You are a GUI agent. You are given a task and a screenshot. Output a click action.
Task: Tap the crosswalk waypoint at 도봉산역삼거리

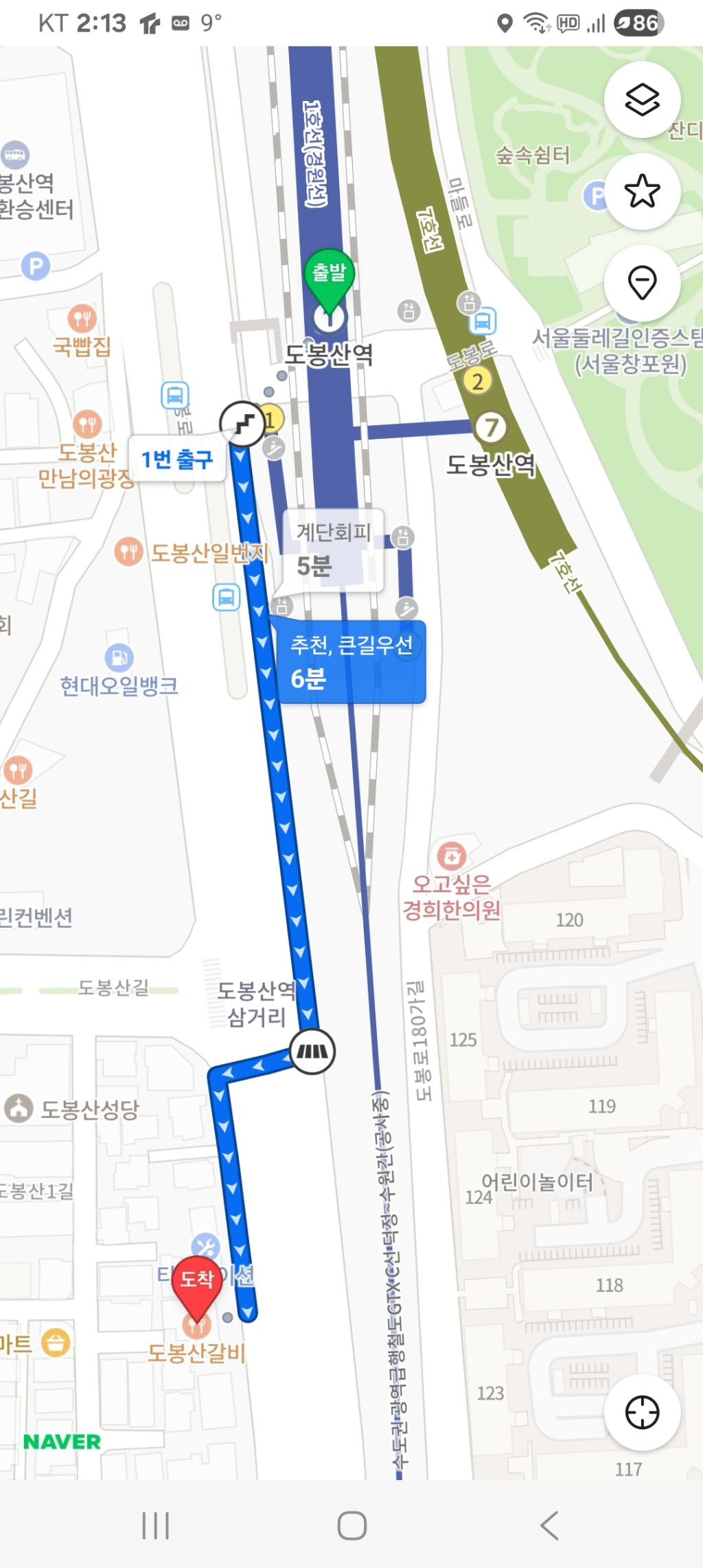point(312,1052)
